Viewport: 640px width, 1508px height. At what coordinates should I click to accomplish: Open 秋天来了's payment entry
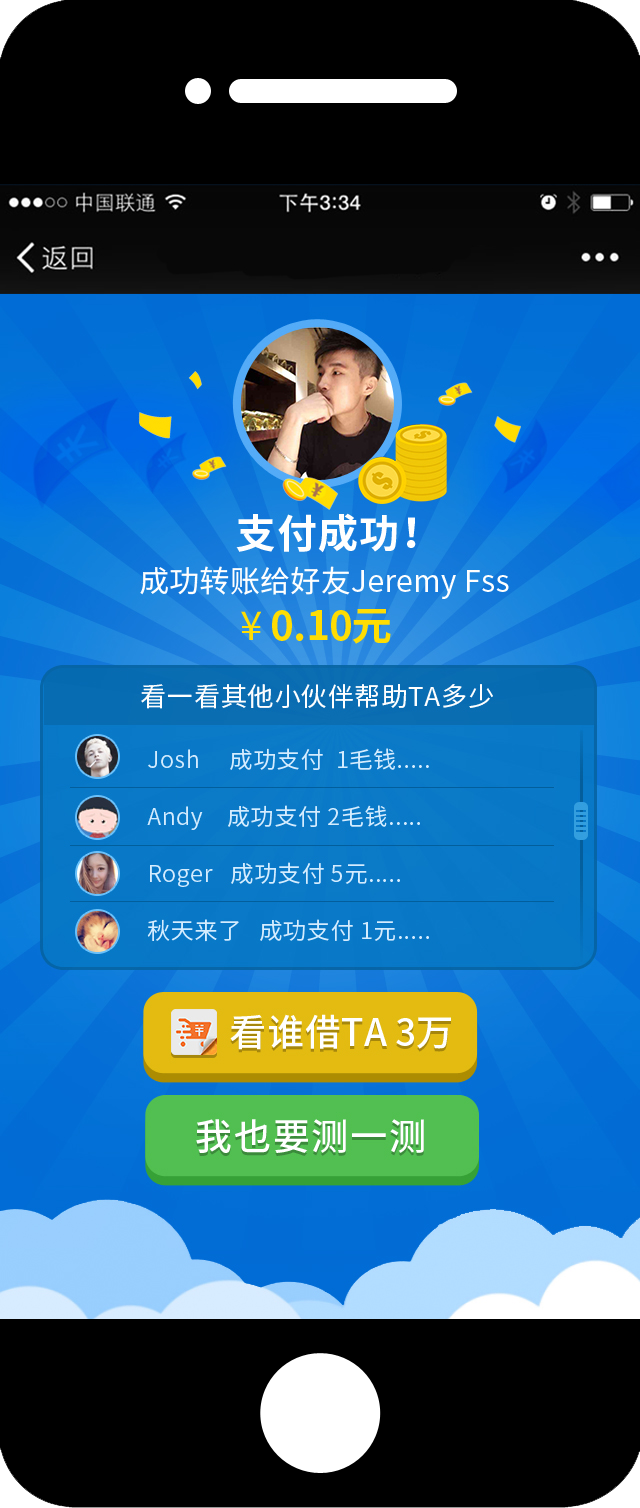(312, 932)
